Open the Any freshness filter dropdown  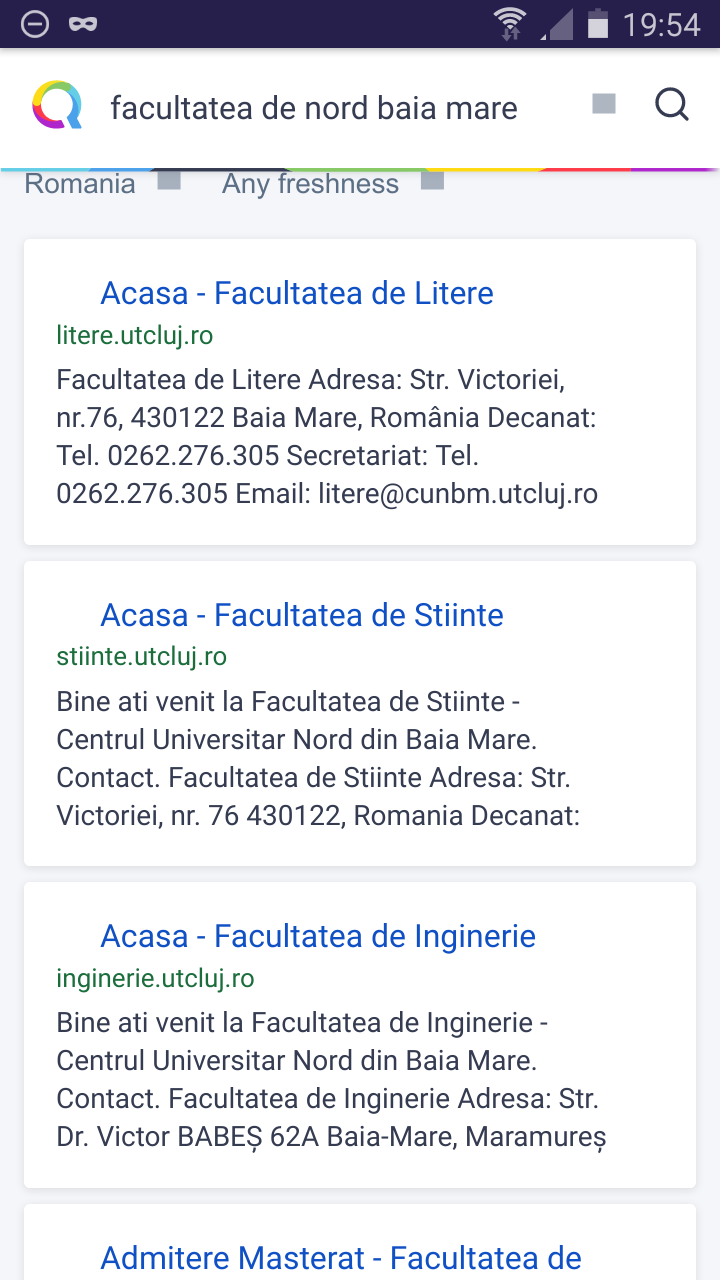[332, 183]
